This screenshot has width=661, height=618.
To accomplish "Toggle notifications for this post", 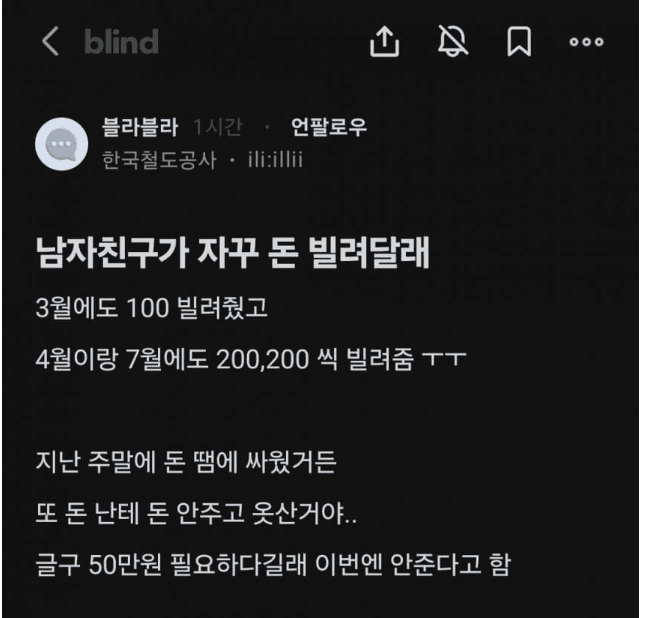I will tap(452, 41).
